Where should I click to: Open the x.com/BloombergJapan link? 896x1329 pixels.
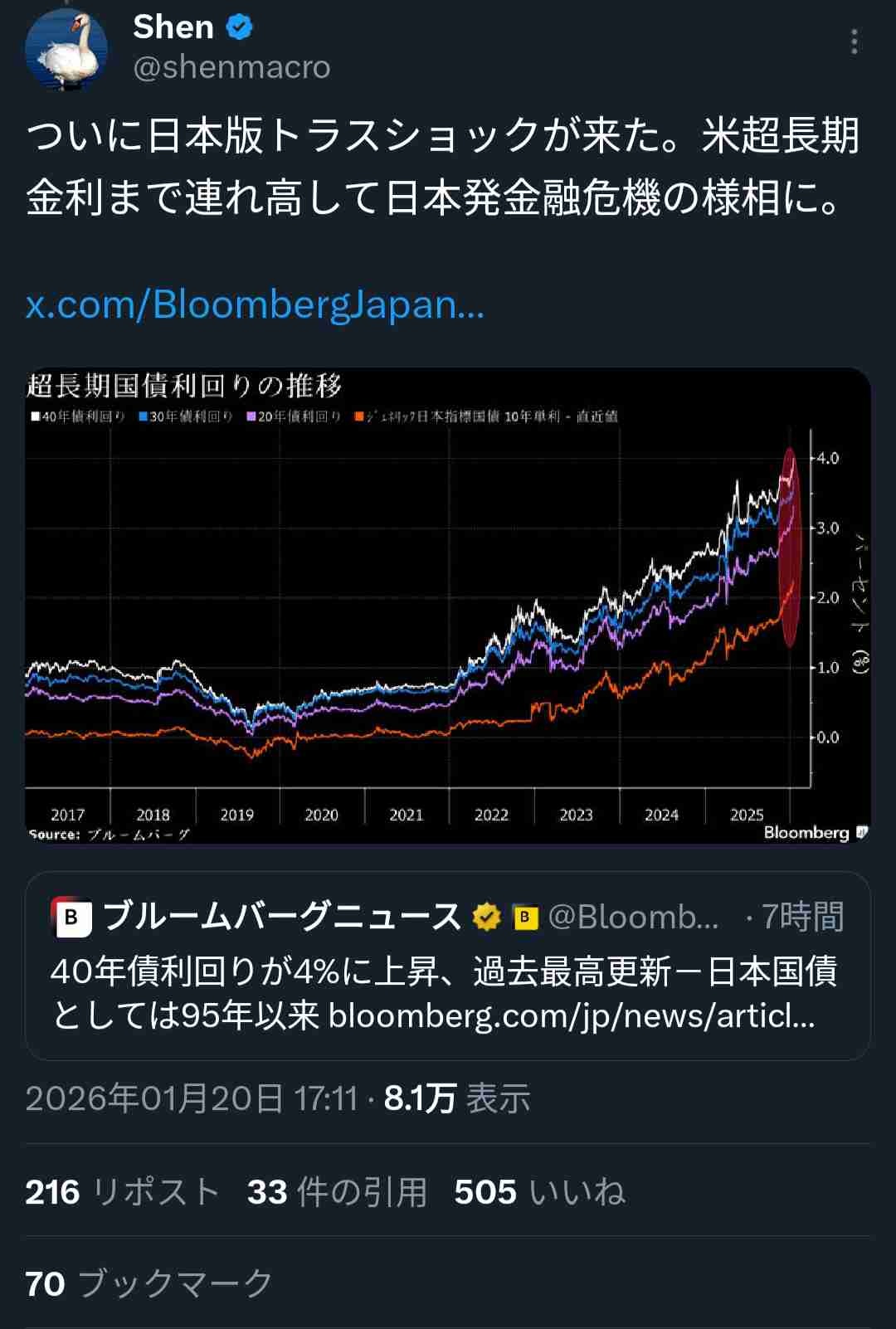point(255,304)
